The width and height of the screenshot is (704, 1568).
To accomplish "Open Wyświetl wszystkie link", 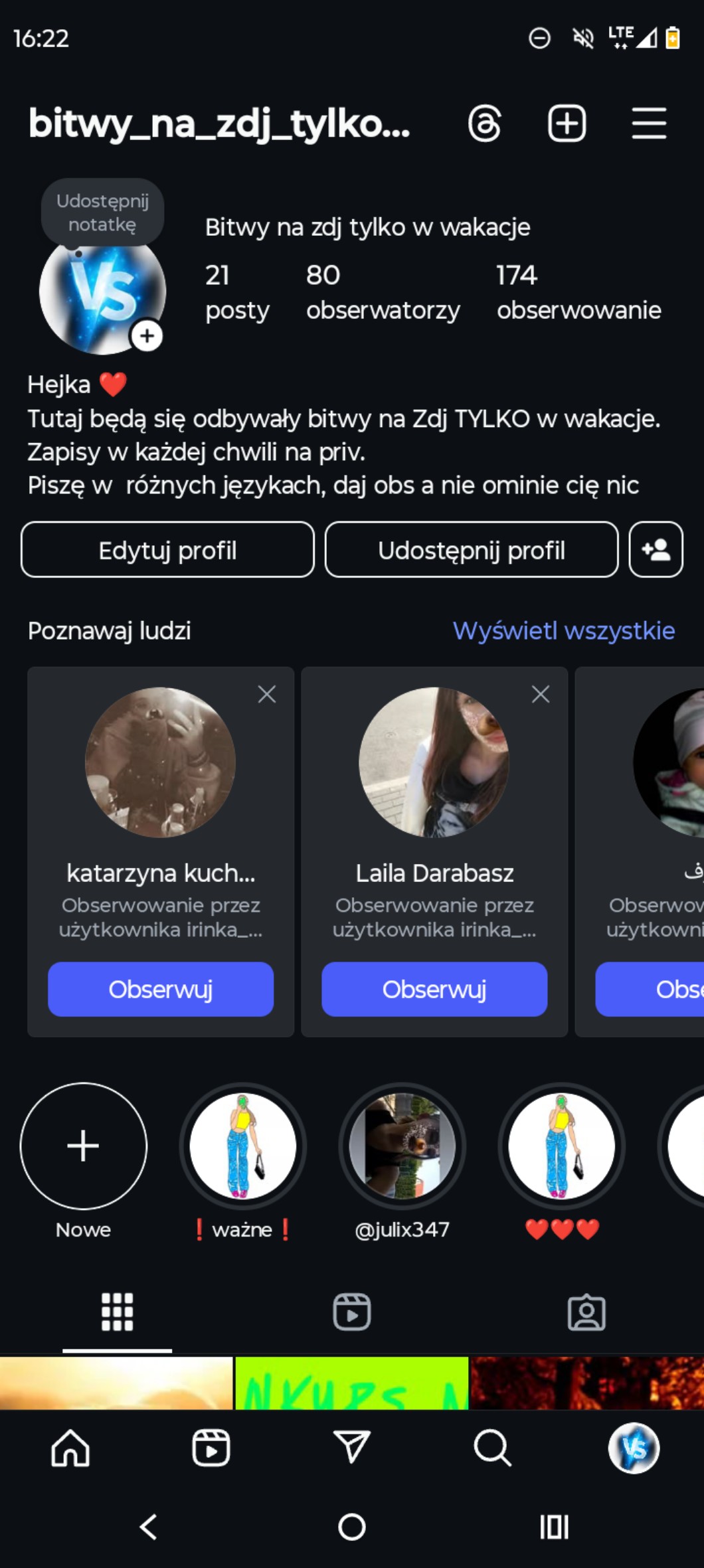I will pos(563,631).
